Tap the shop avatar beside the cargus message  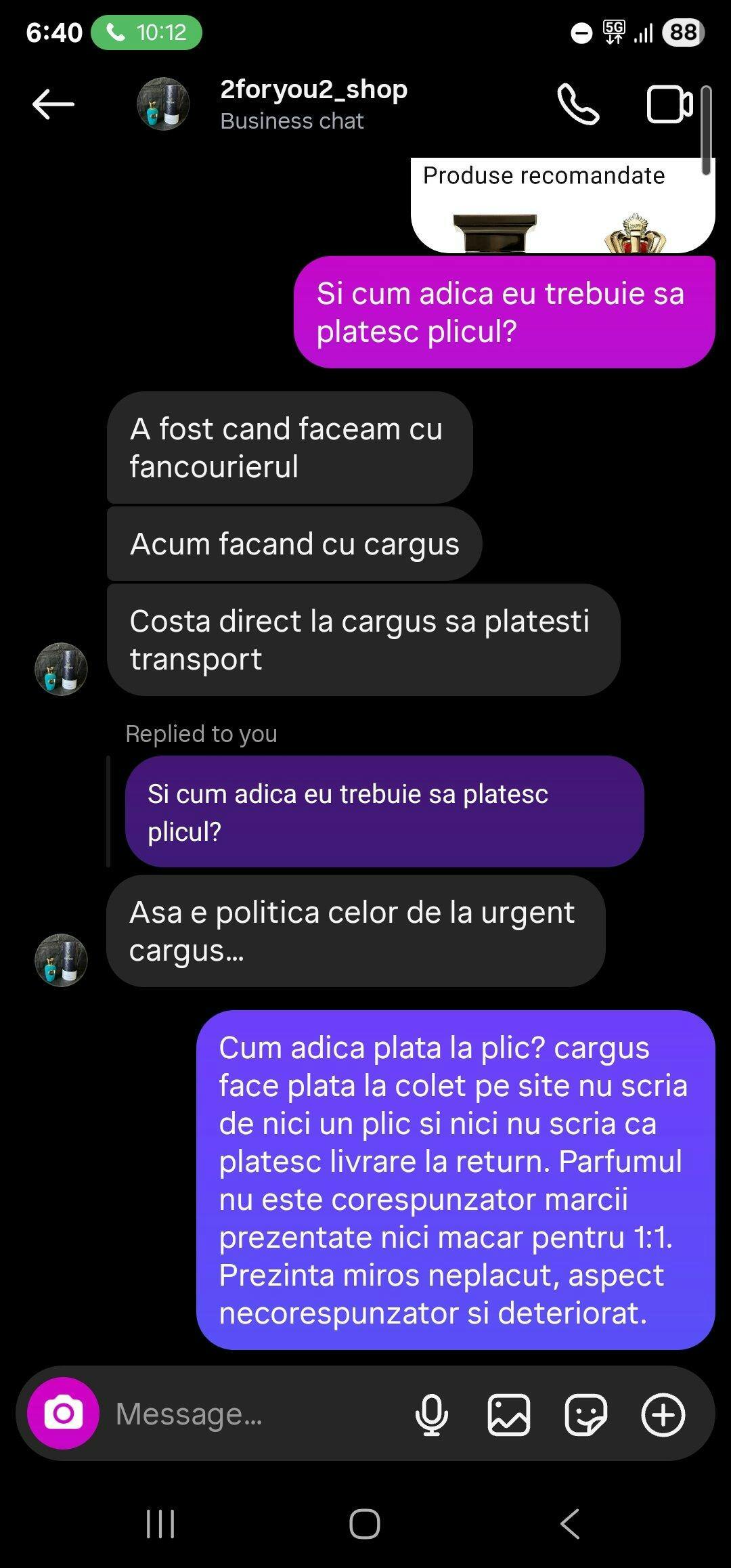(61, 960)
